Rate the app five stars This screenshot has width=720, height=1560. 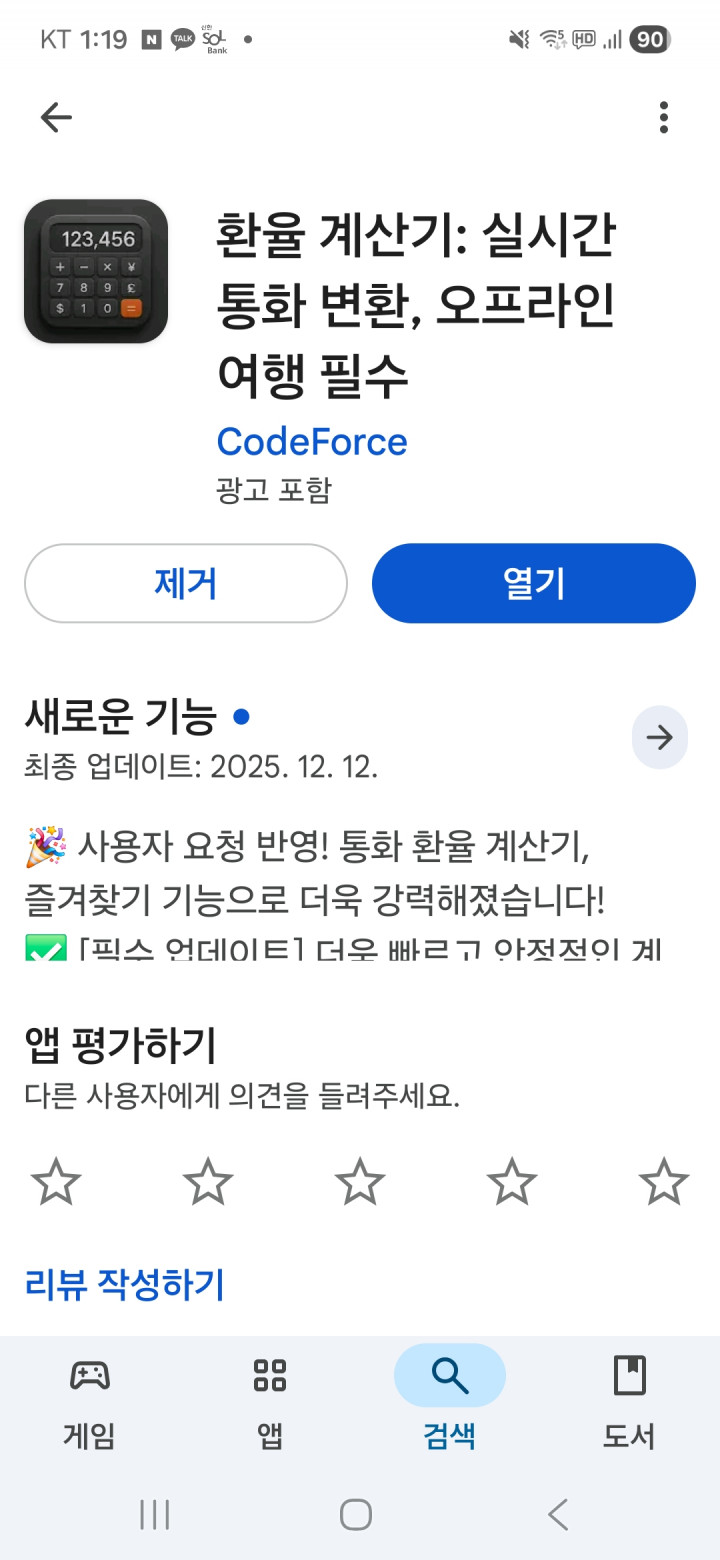pyautogui.click(x=663, y=1182)
